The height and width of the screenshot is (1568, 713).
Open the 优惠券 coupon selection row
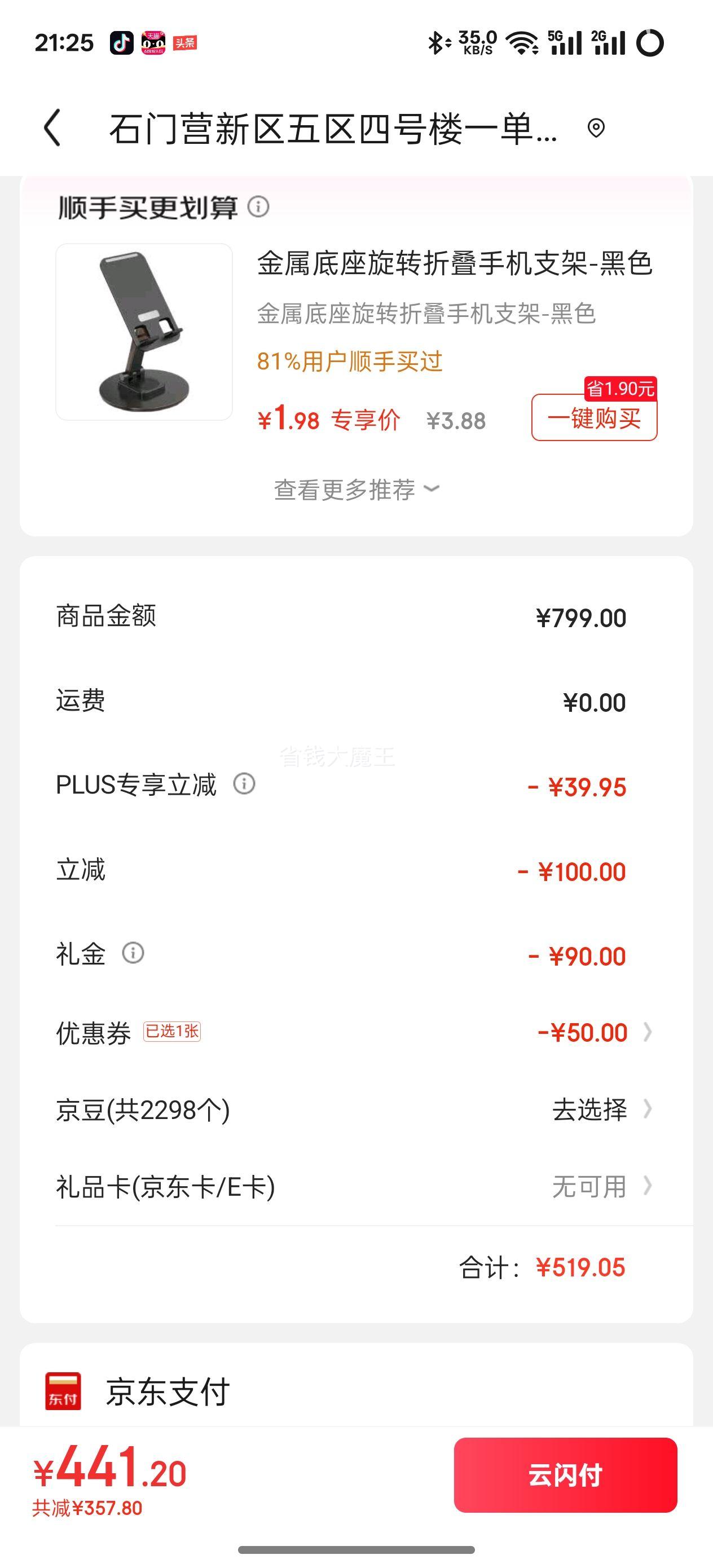click(x=356, y=1032)
